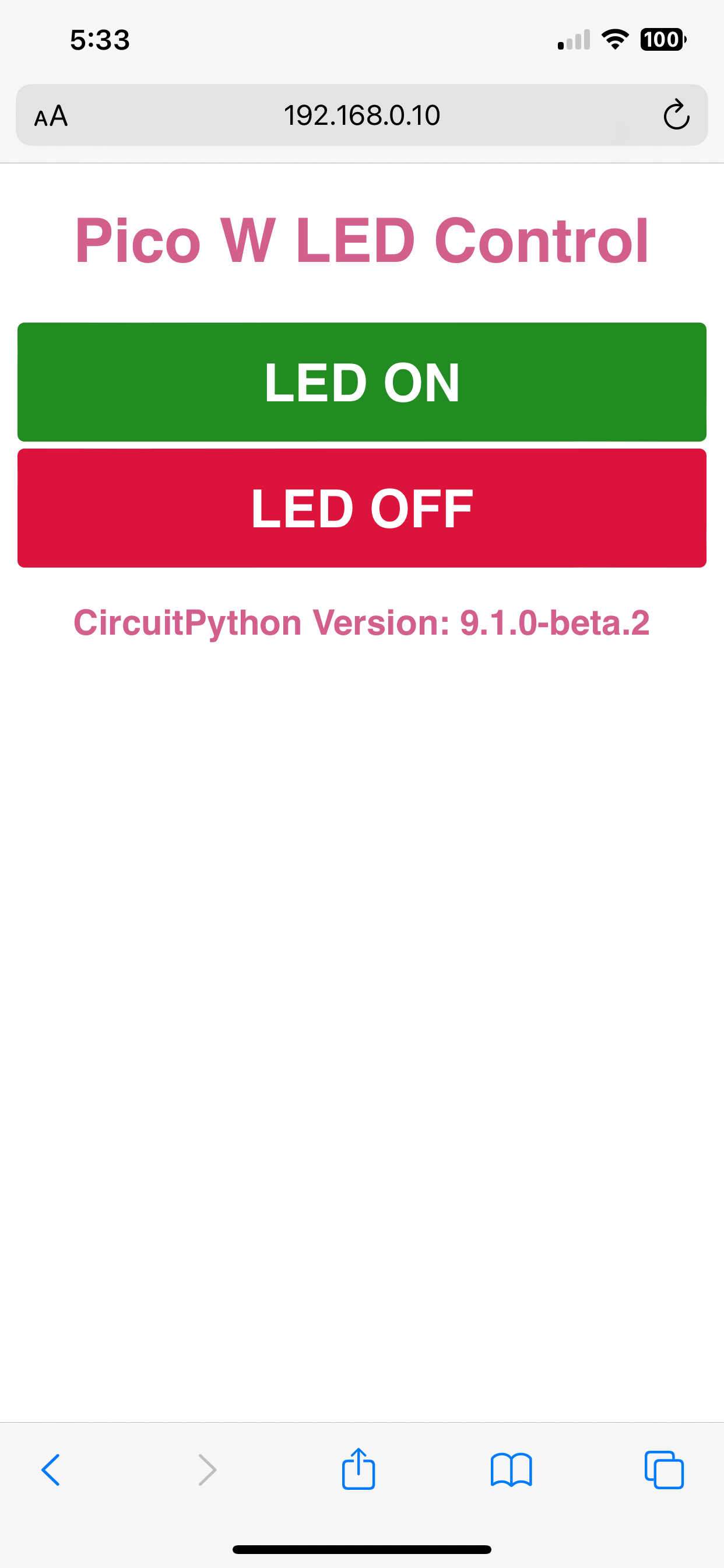Viewport: 724px width, 1568px height.
Task: Show all open tabs
Action: (x=664, y=1470)
